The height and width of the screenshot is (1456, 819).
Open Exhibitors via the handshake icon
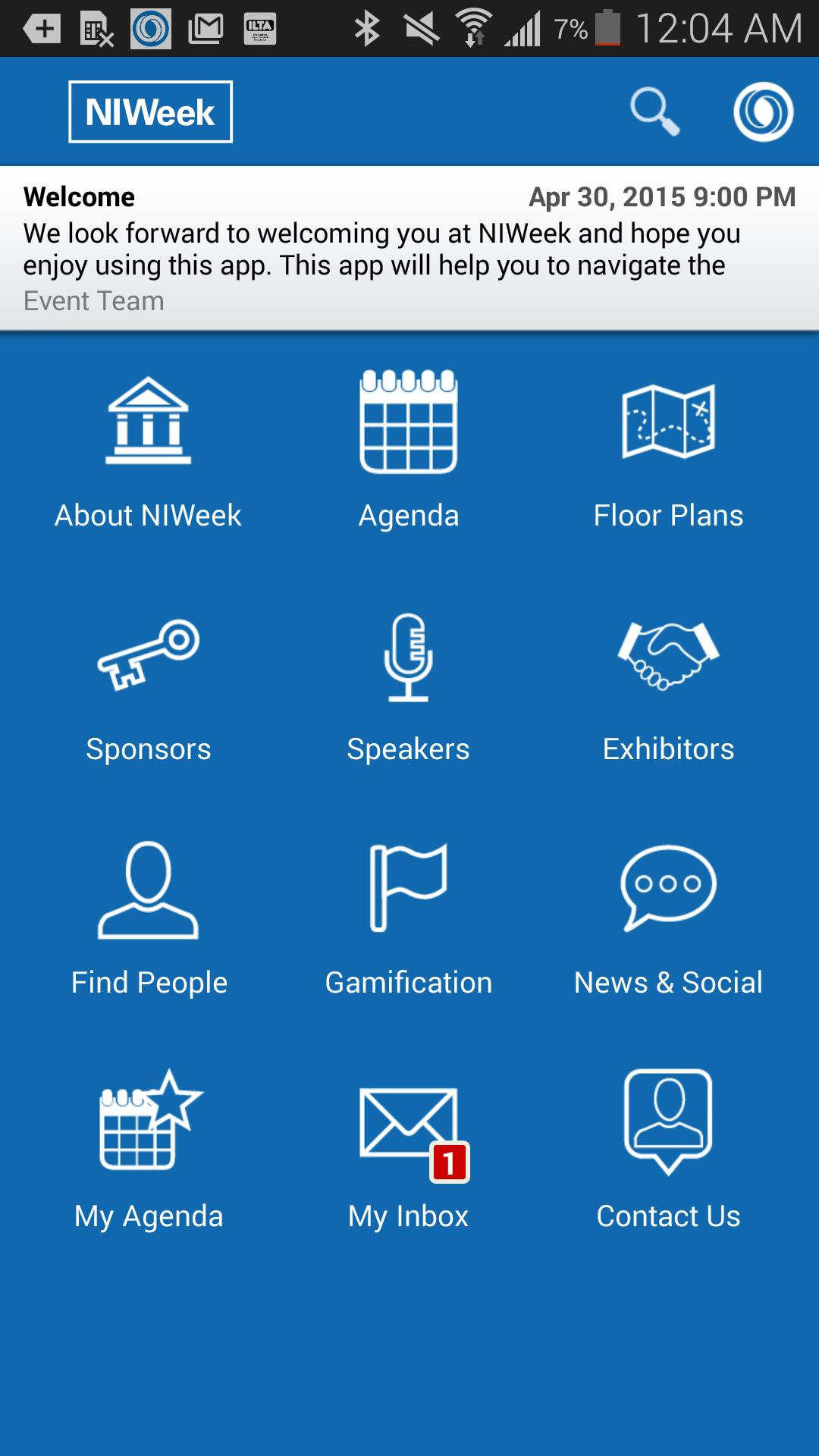point(668,658)
